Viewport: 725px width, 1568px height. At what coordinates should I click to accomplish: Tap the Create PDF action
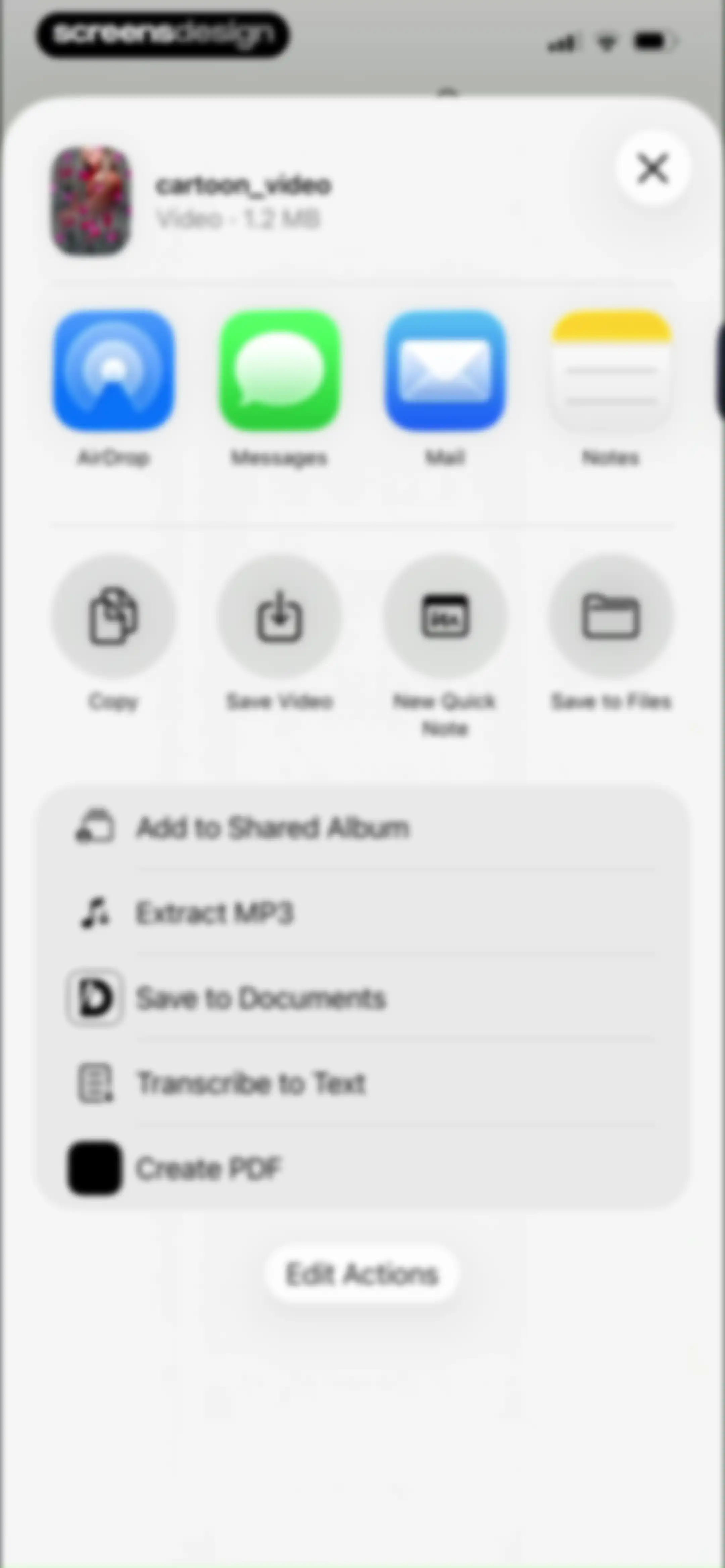[x=363, y=1168]
